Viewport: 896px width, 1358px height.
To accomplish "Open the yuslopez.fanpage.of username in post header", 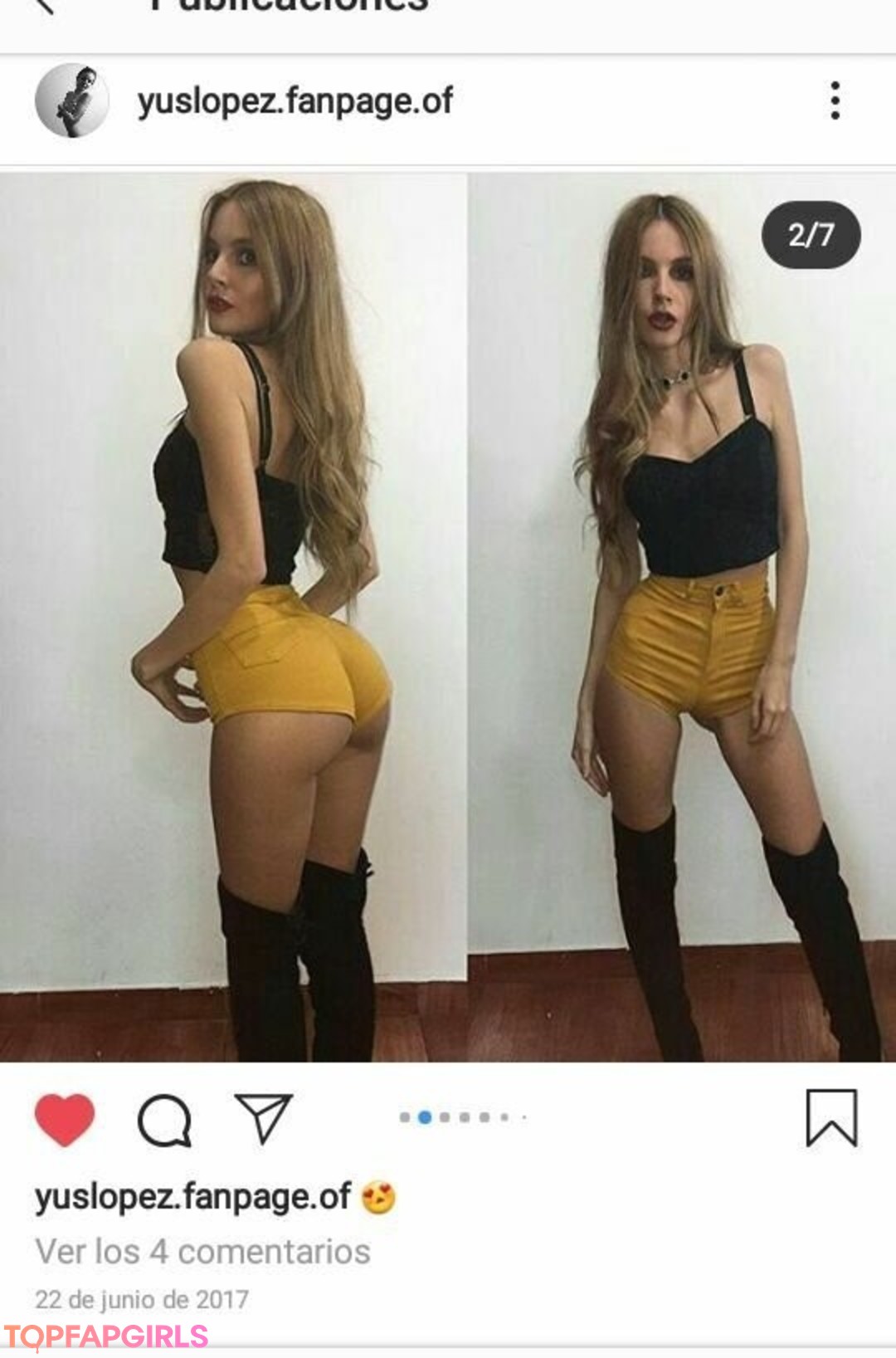I will tap(295, 101).
